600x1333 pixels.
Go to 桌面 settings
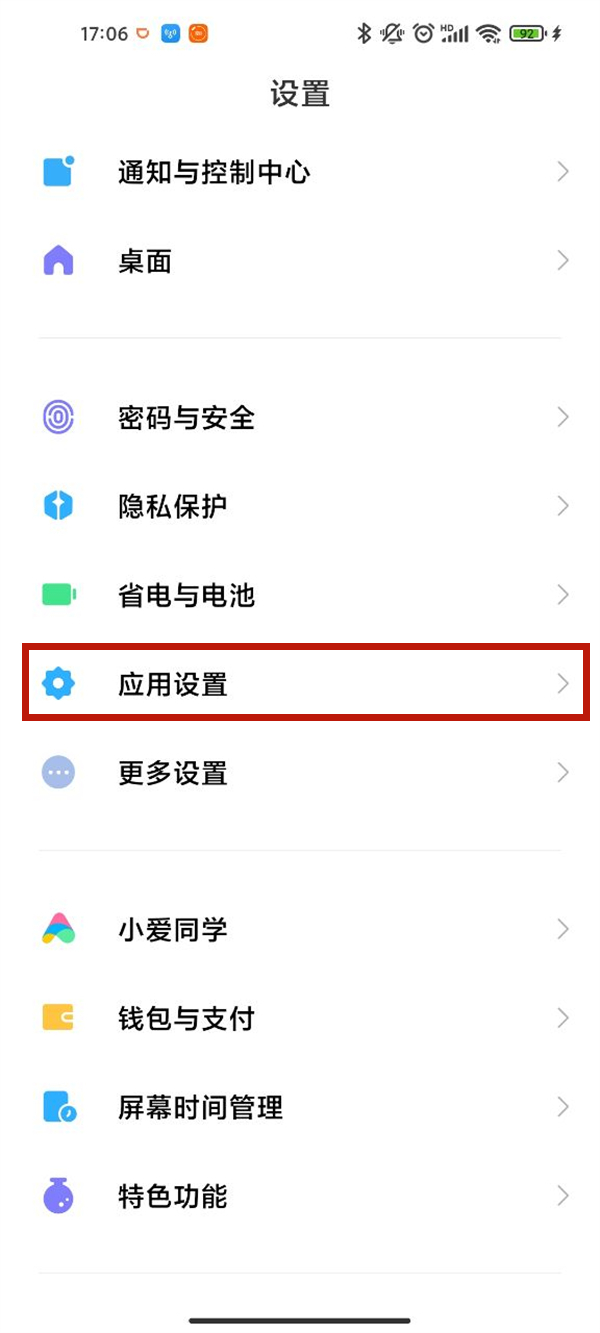[300, 261]
